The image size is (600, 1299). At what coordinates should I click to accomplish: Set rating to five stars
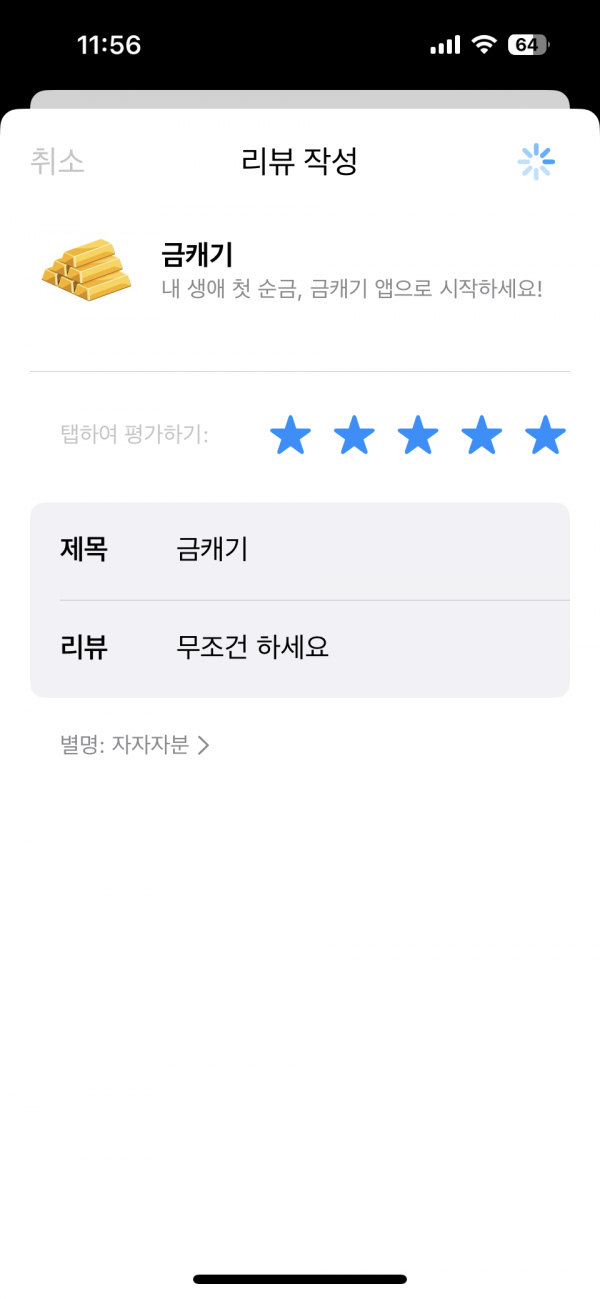[546, 436]
